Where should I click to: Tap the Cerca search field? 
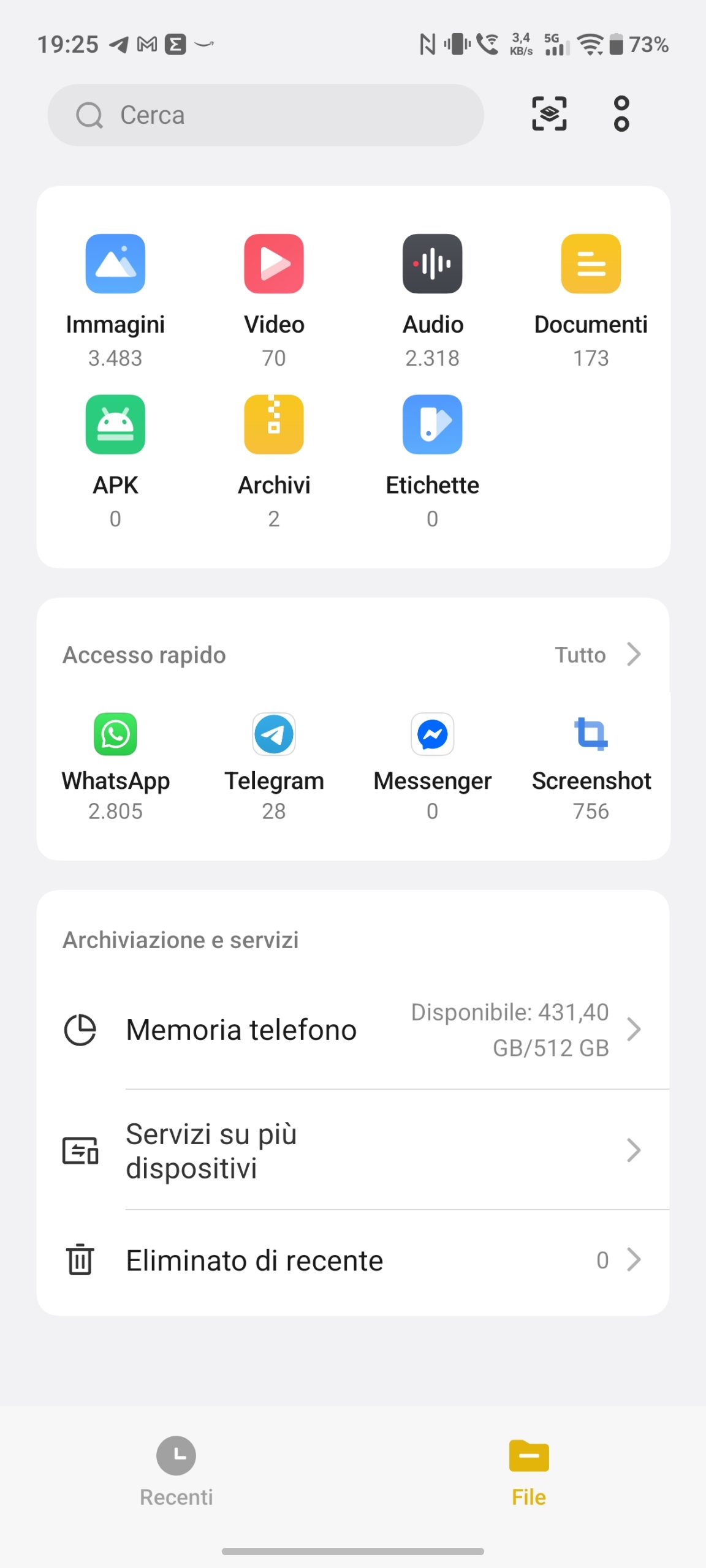265,115
